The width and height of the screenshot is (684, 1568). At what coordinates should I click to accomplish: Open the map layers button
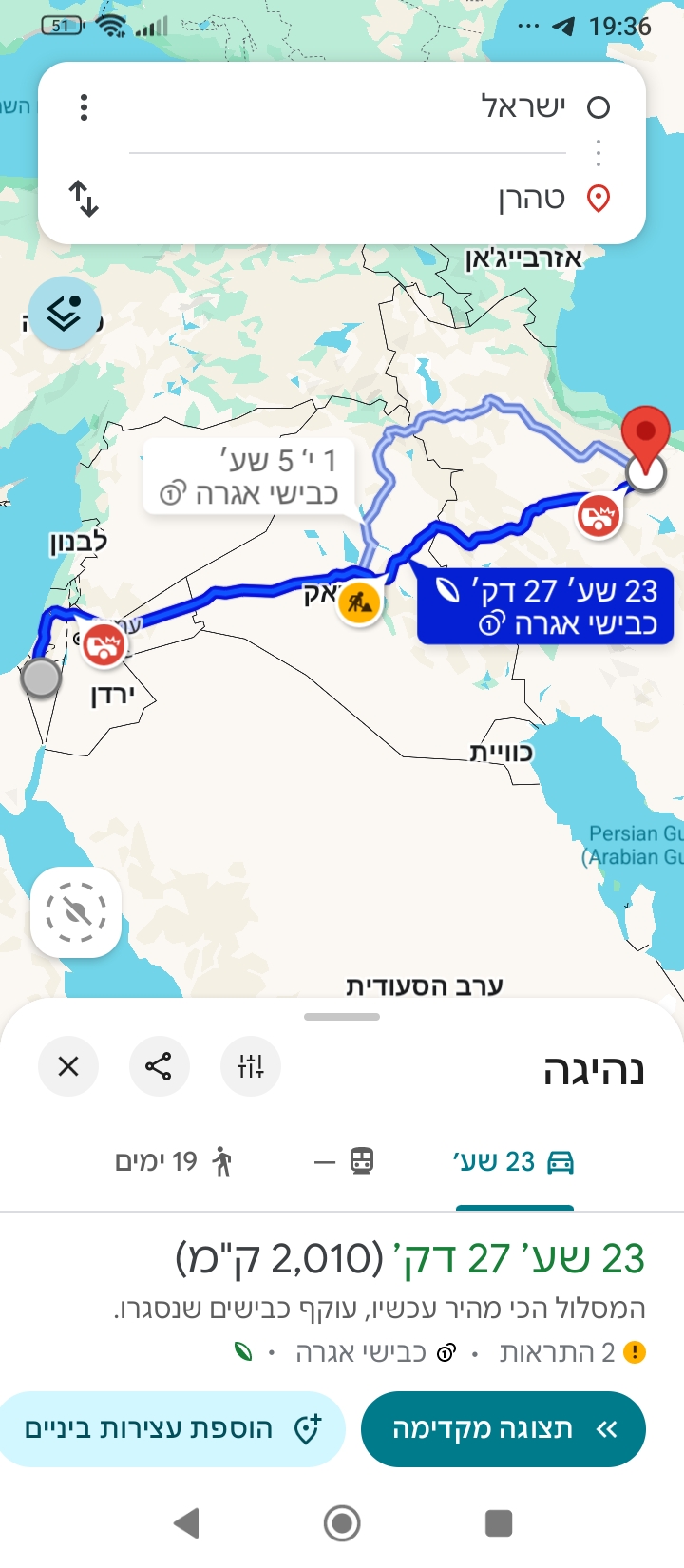pyautogui.click(x=65, y=312)
